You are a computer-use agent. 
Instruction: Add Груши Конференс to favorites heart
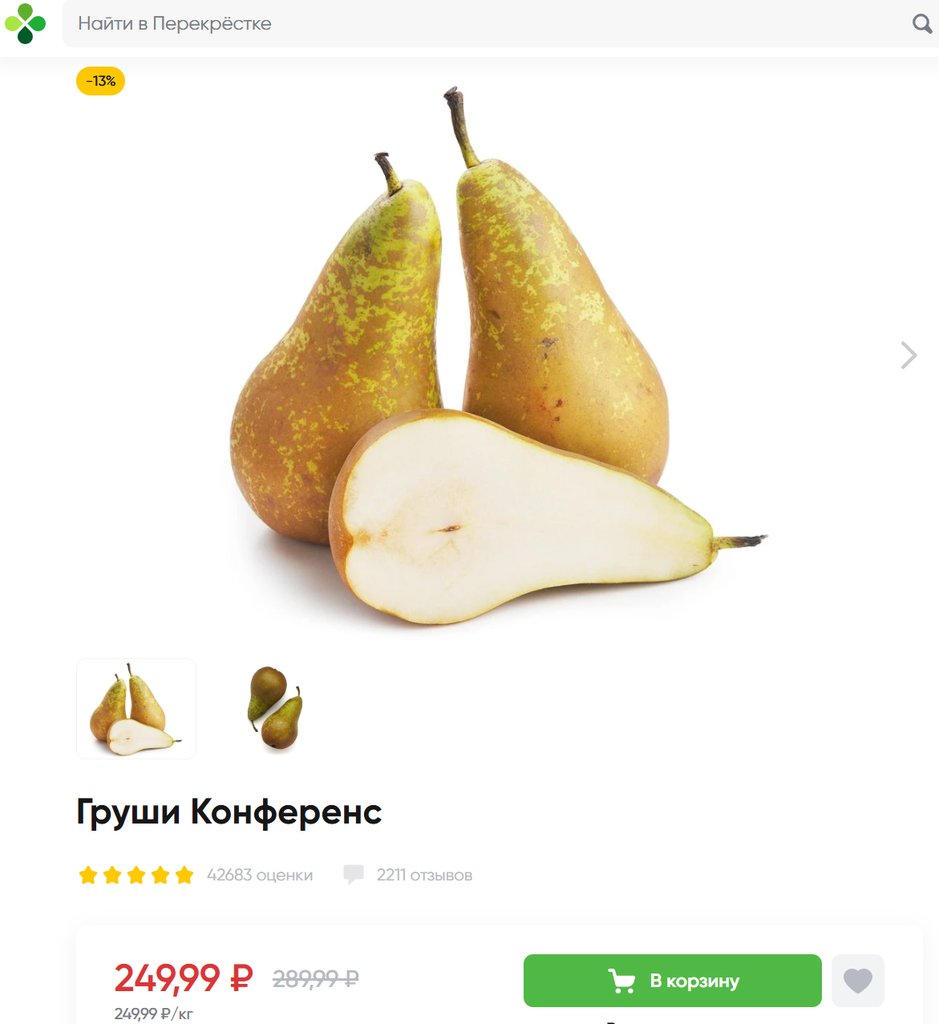pyautogui.click(x=858, y=980)
